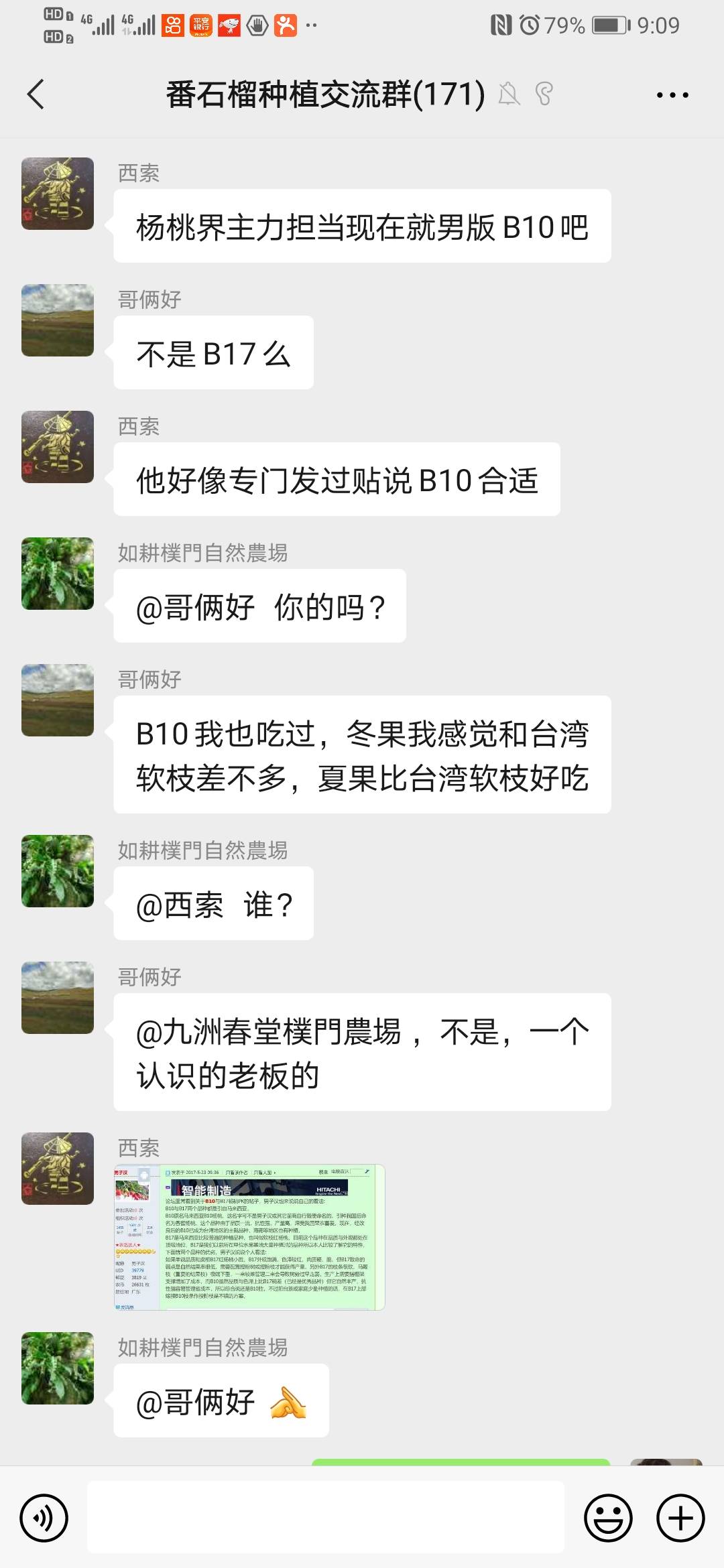Open the emoji picker

pyautogui.click(x=608, y=1518)
